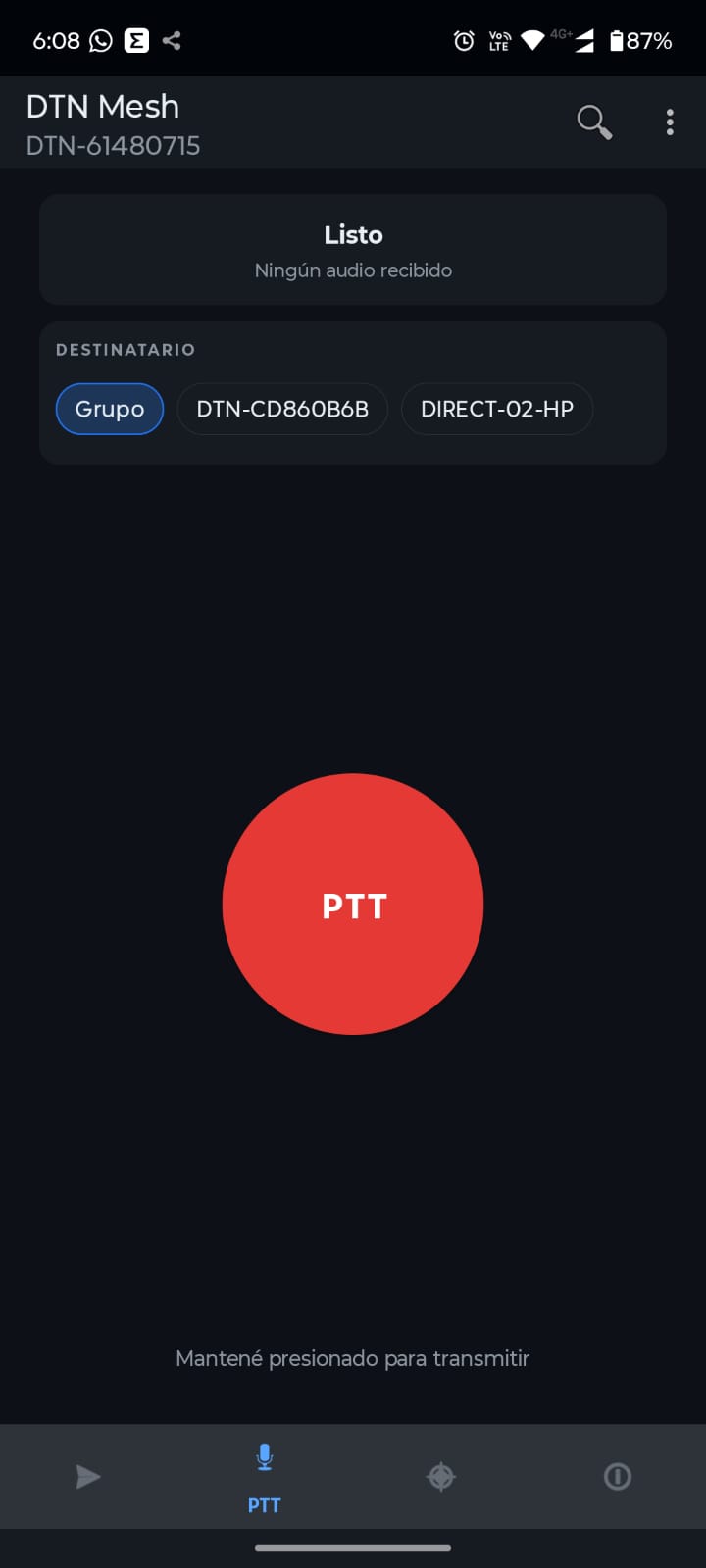This screenshot has width=706, height=1568.
Task: Open the three-dot overflow menu
Action: [670, 122]
